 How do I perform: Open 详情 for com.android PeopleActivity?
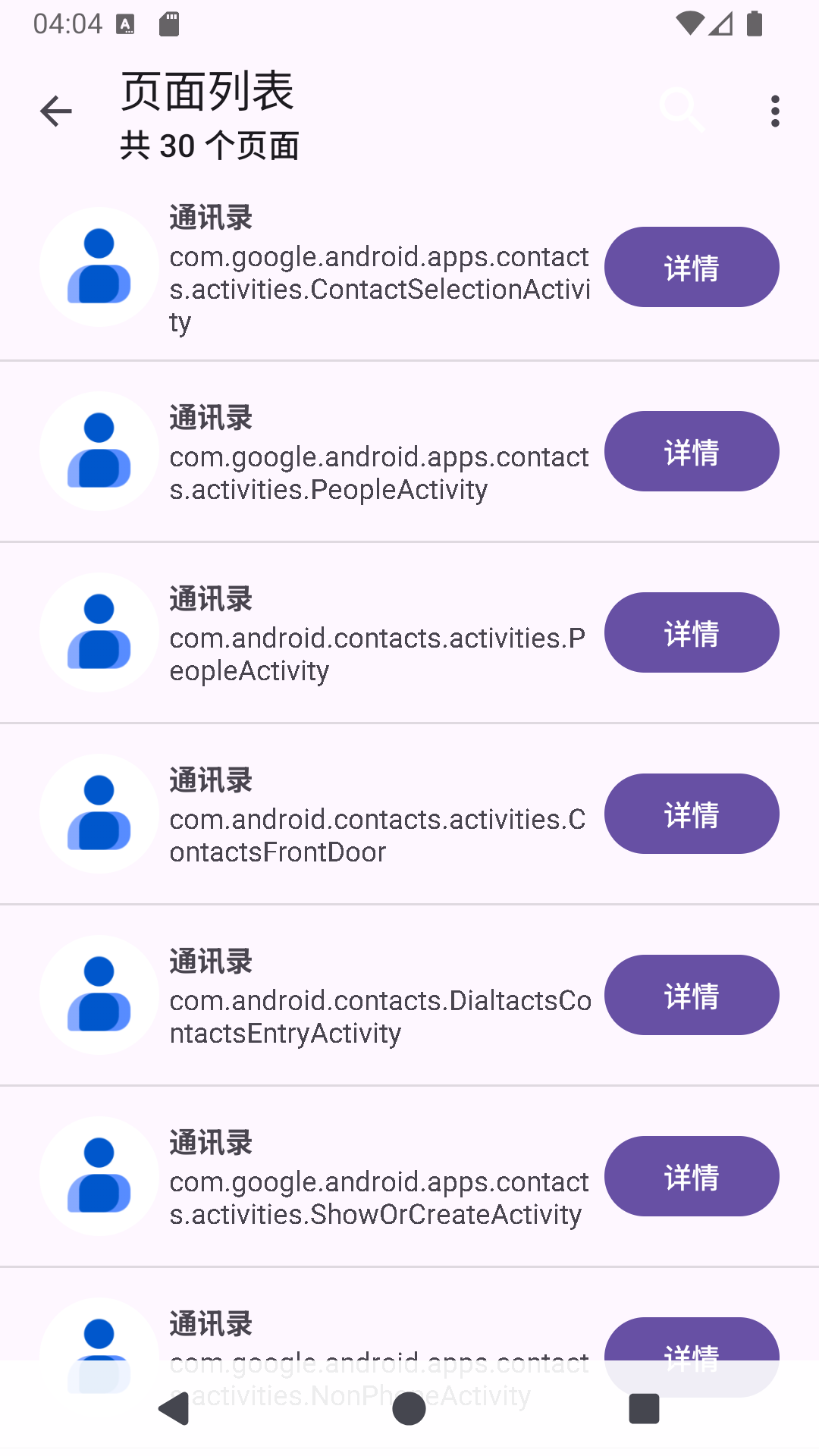[x=691, y=632]
